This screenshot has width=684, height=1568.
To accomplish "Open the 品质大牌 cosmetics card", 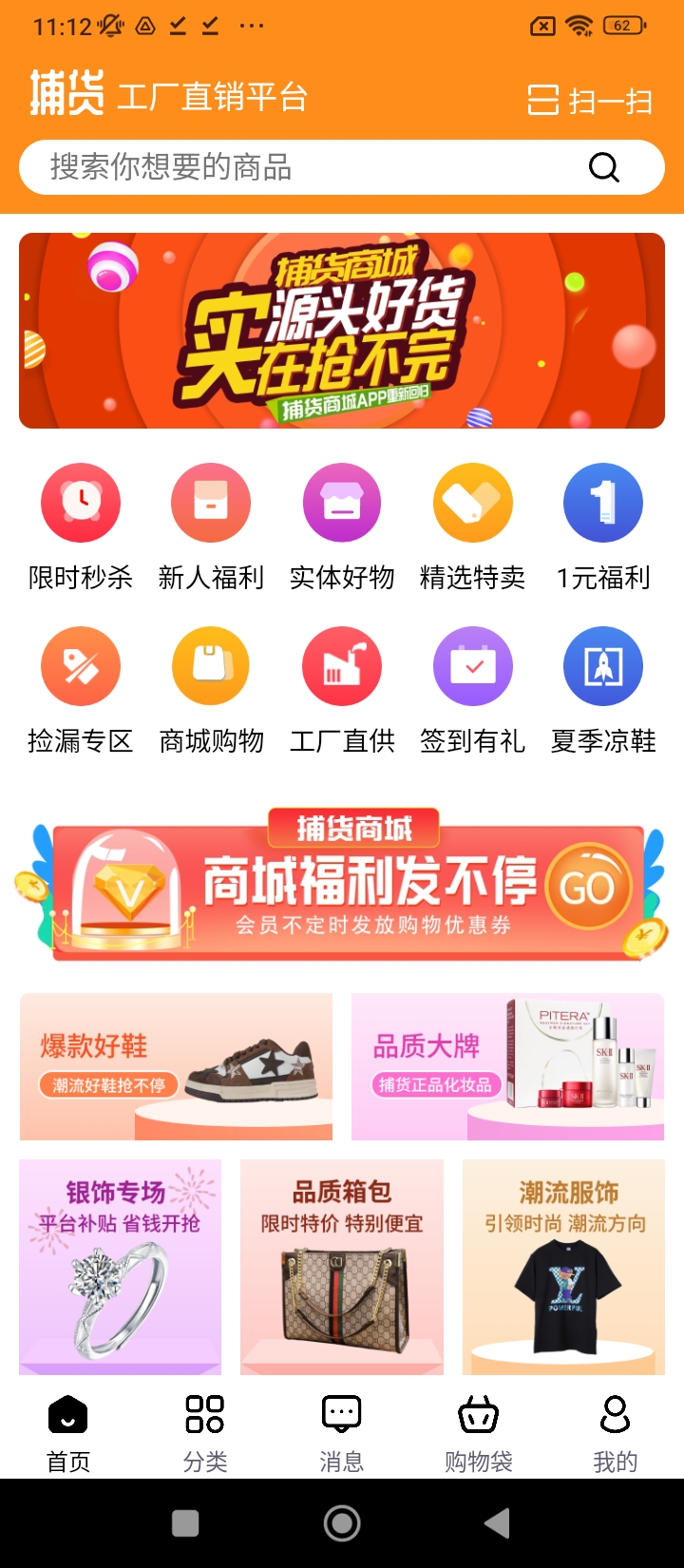I will click(507, 1066).
